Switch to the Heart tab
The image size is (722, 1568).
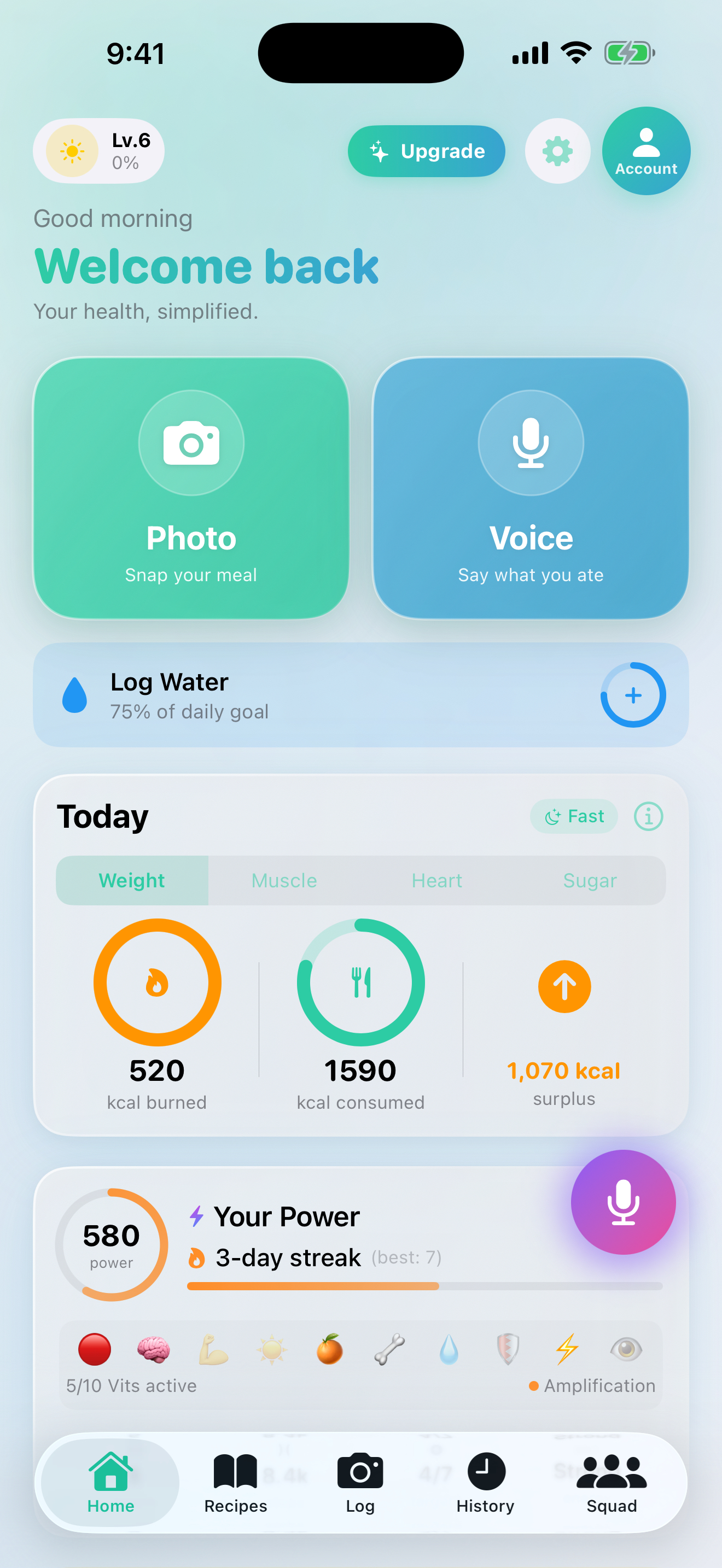436,880
